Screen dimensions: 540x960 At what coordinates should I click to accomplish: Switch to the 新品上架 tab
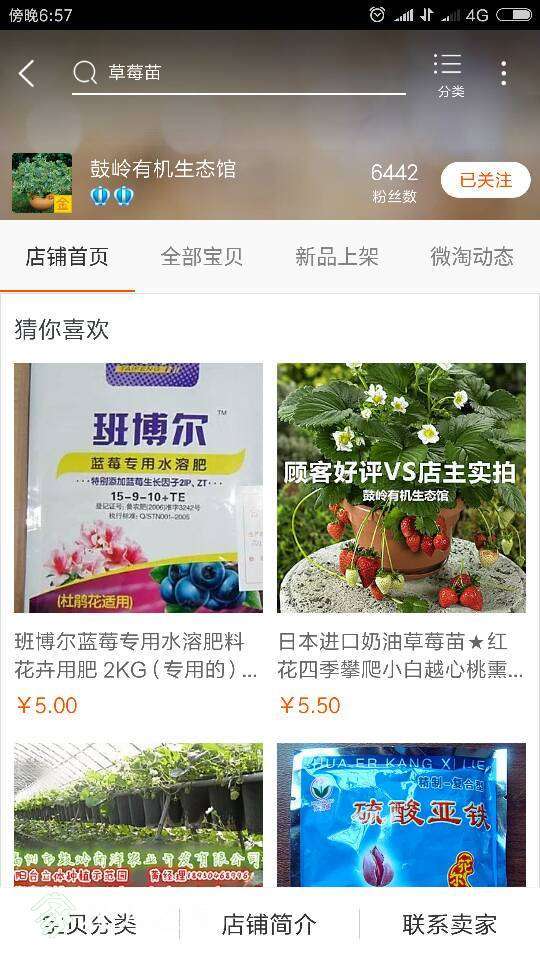337,257
